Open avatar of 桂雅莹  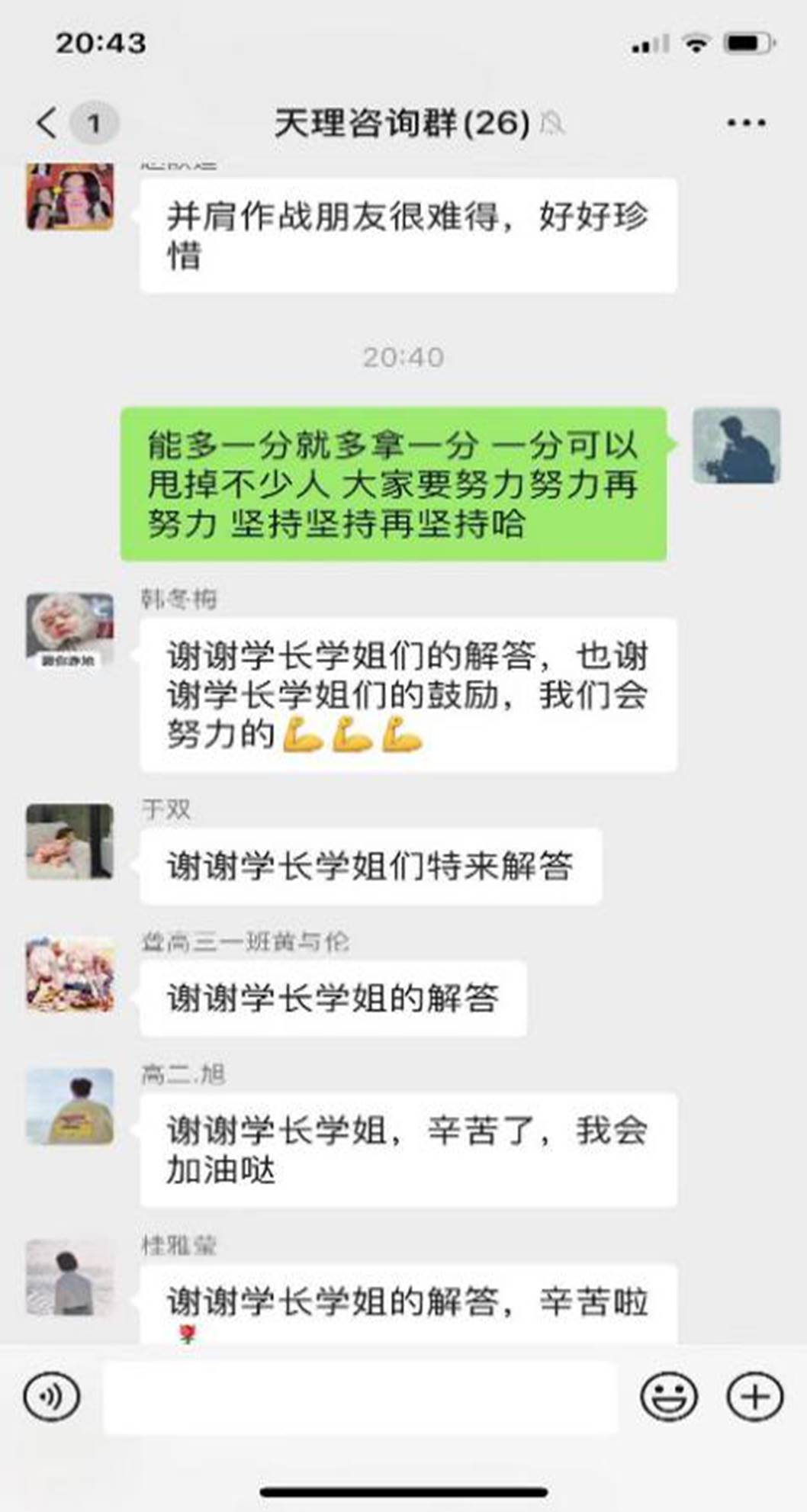[70, 1277]
